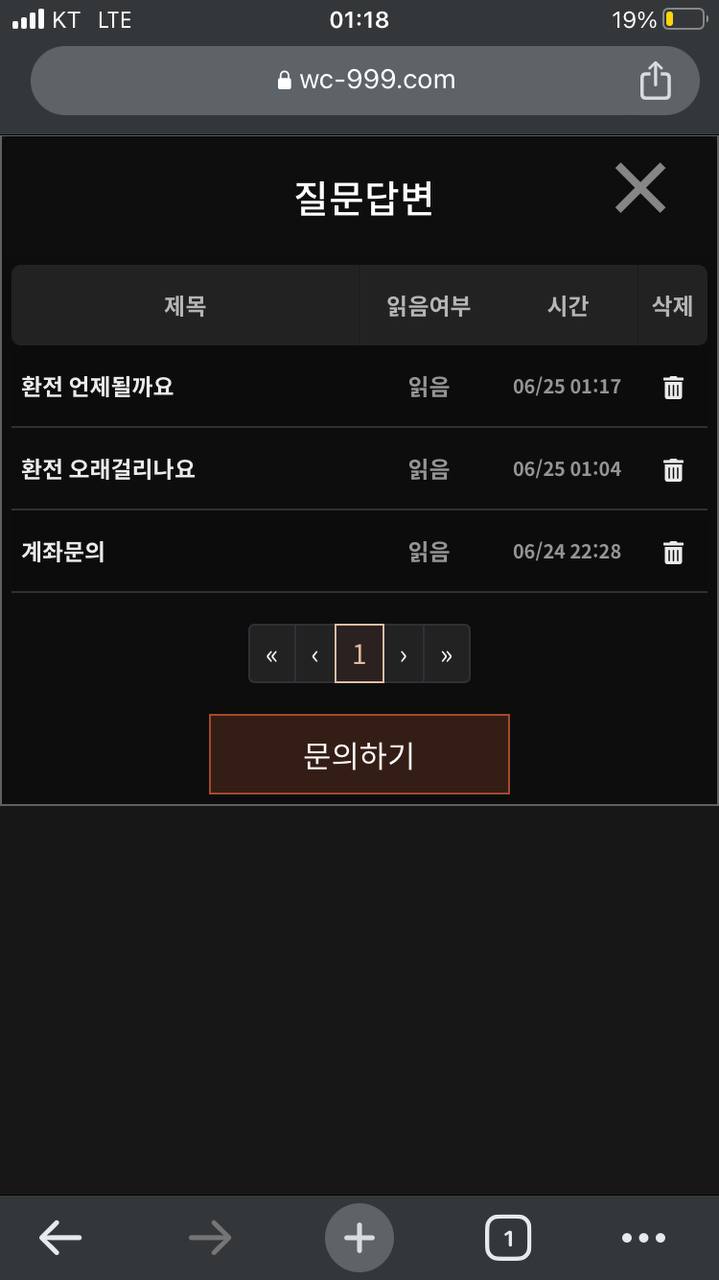Delete the 환전 오래걸리나요 entry
The height and width of the screenshot is (1280, 719).
(673, 469)
